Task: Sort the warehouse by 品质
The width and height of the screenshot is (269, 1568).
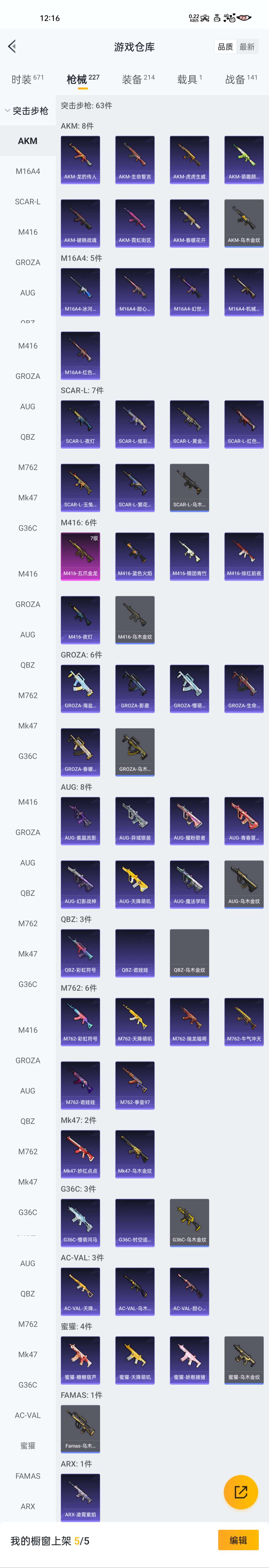Action: tap(225, 47)
